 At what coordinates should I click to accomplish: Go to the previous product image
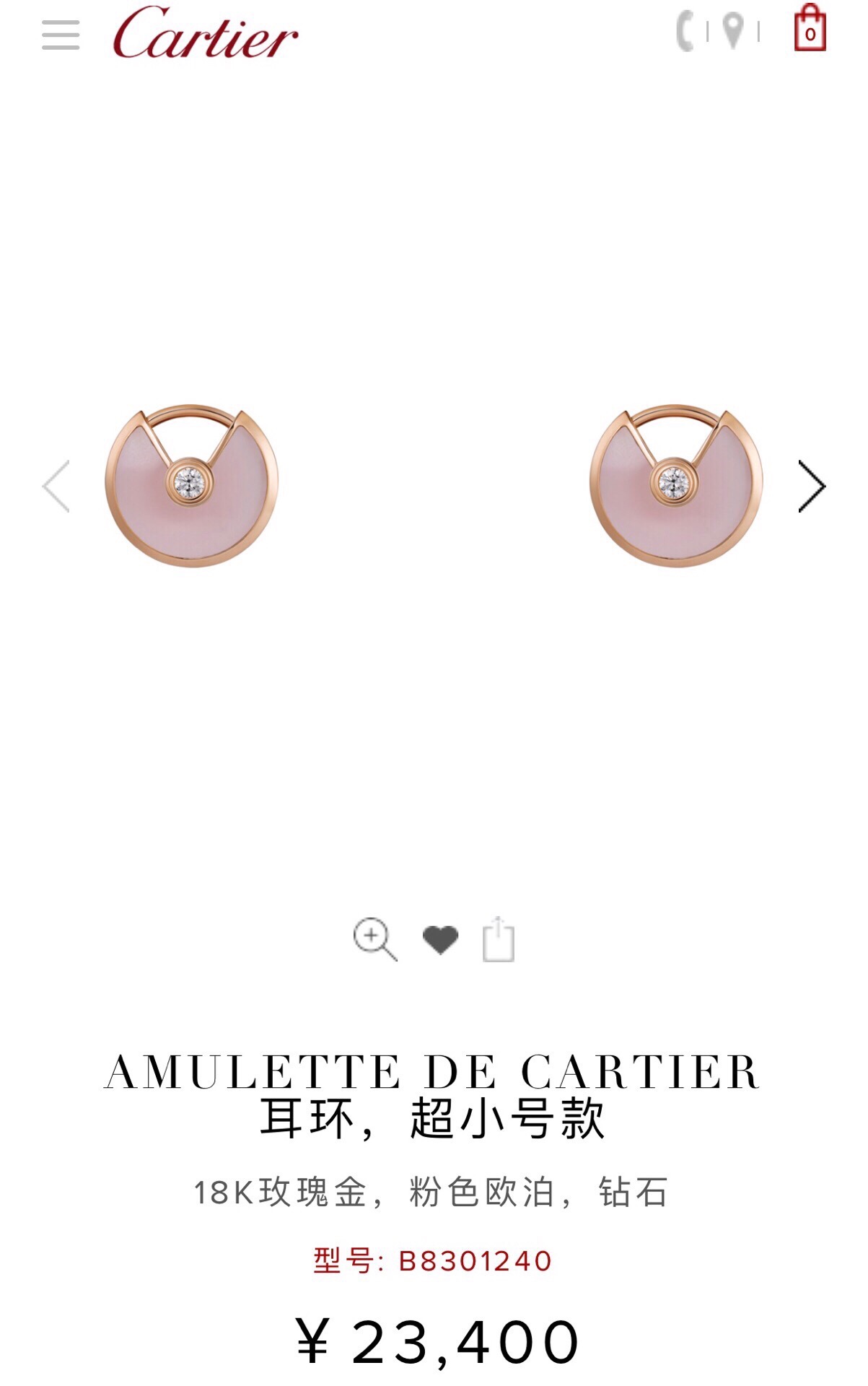click(56, 487)
